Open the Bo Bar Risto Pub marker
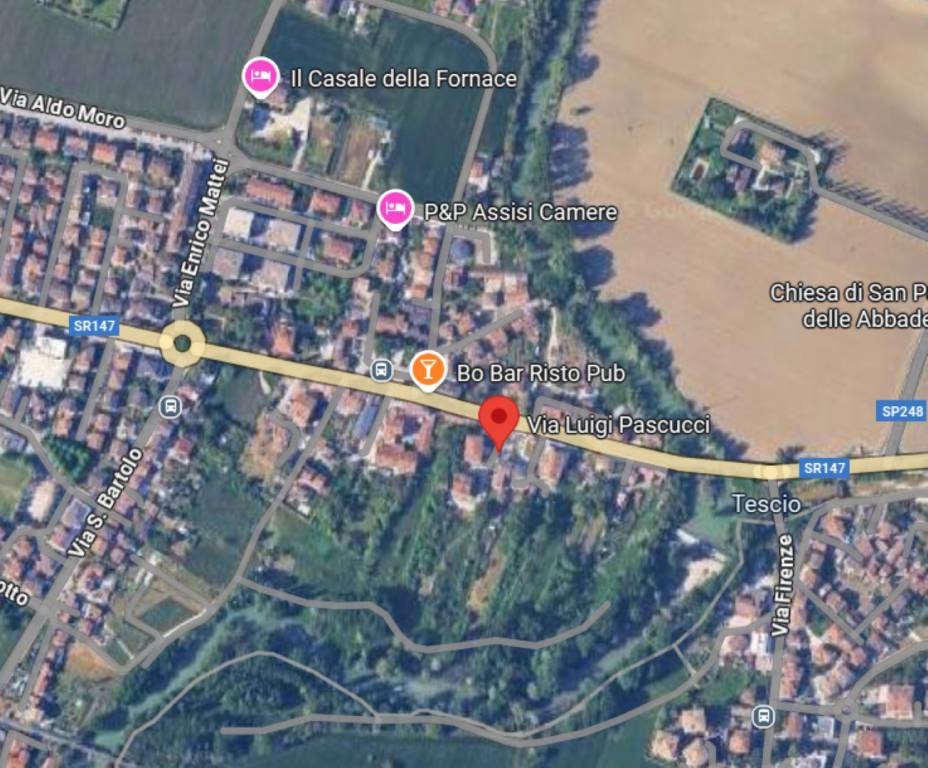 tap(427, 369)
